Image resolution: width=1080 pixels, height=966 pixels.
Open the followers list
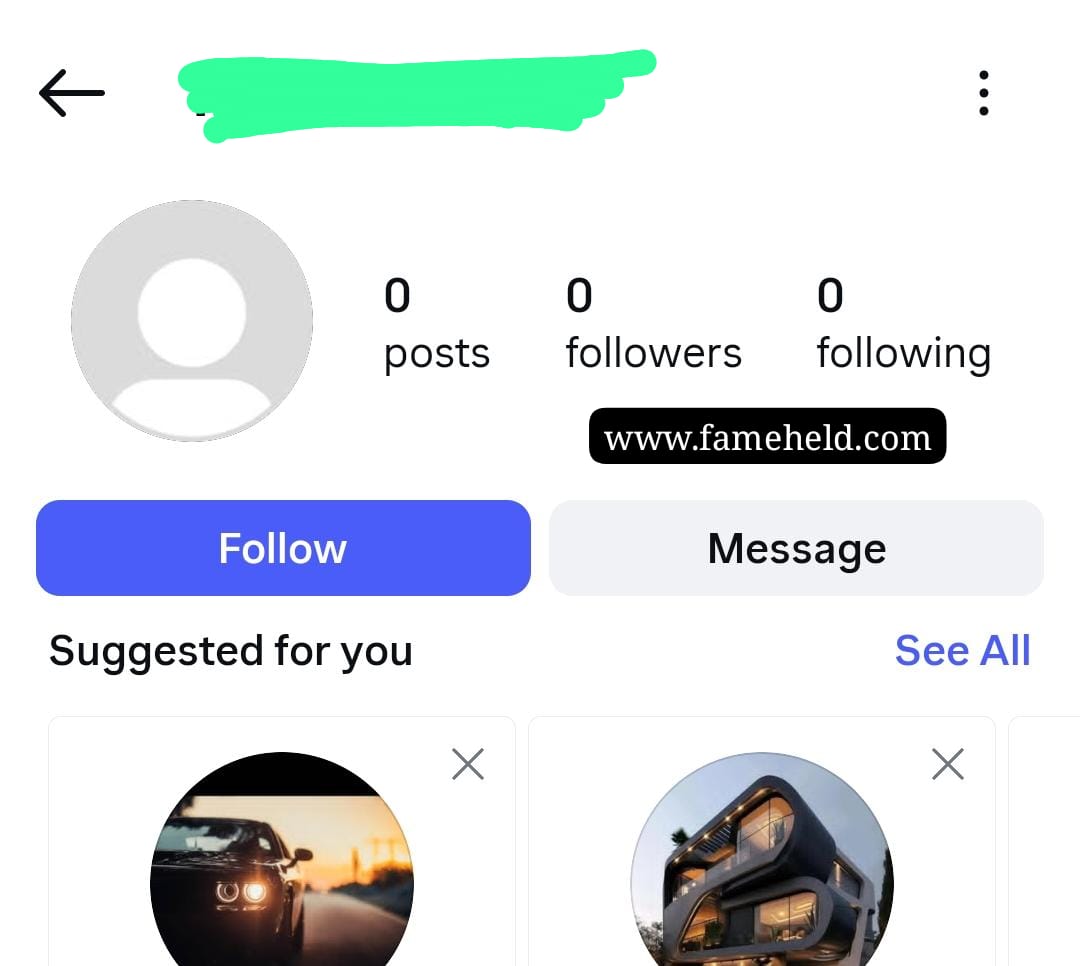click(x=653, y=325)
